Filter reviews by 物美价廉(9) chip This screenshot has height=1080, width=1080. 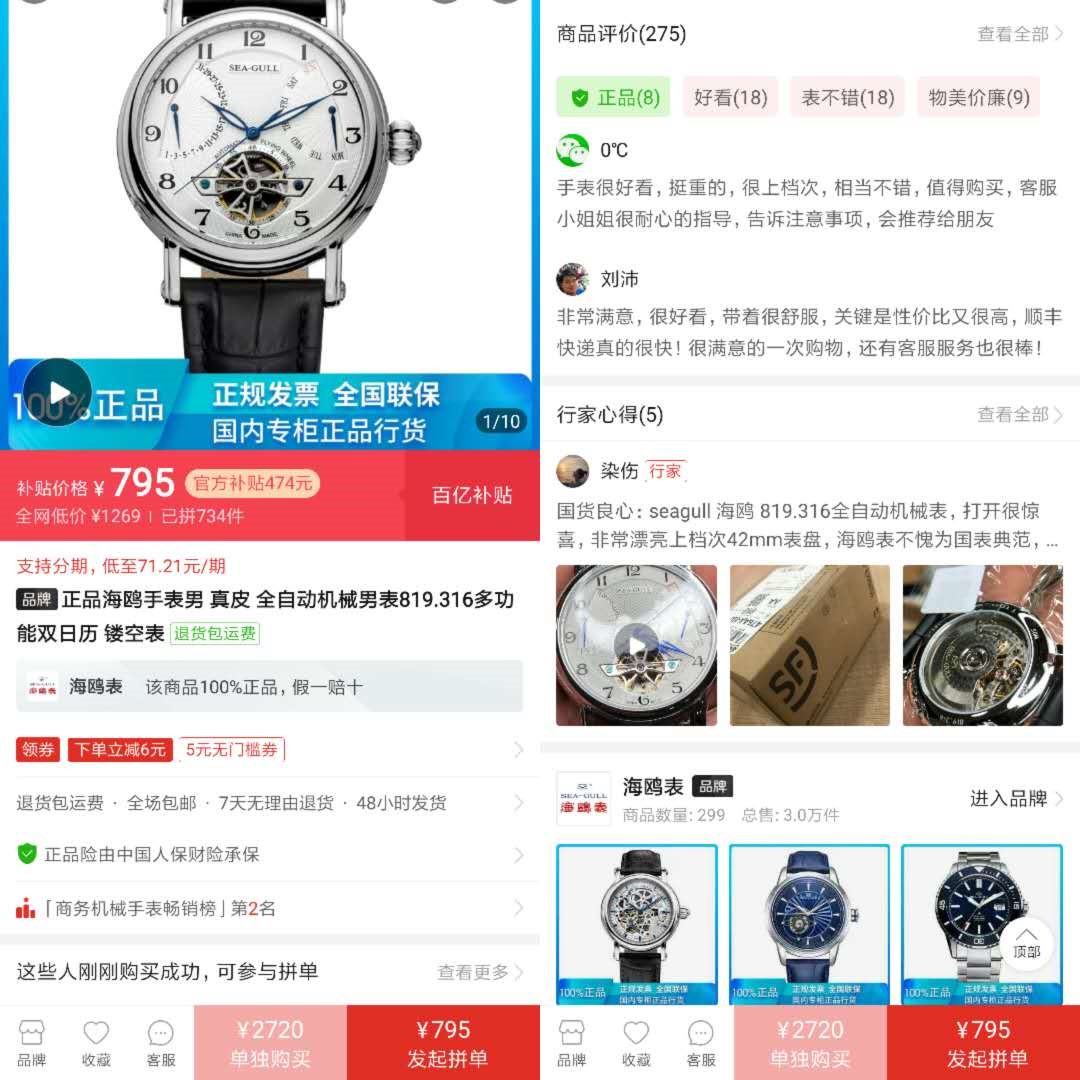[x=978, y=97]
